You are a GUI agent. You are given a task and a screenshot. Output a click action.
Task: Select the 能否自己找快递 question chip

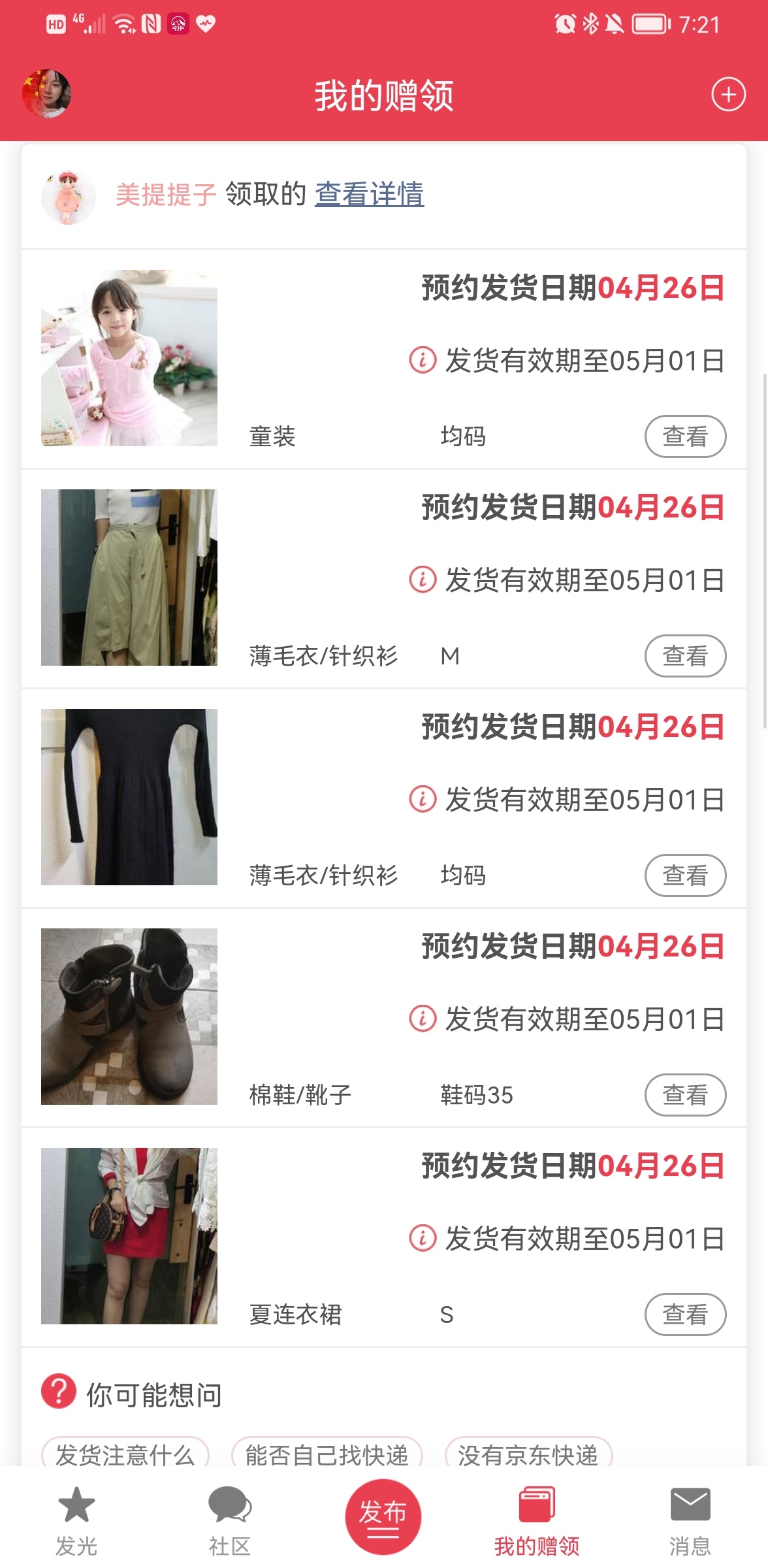click(x=327, y=1453)
